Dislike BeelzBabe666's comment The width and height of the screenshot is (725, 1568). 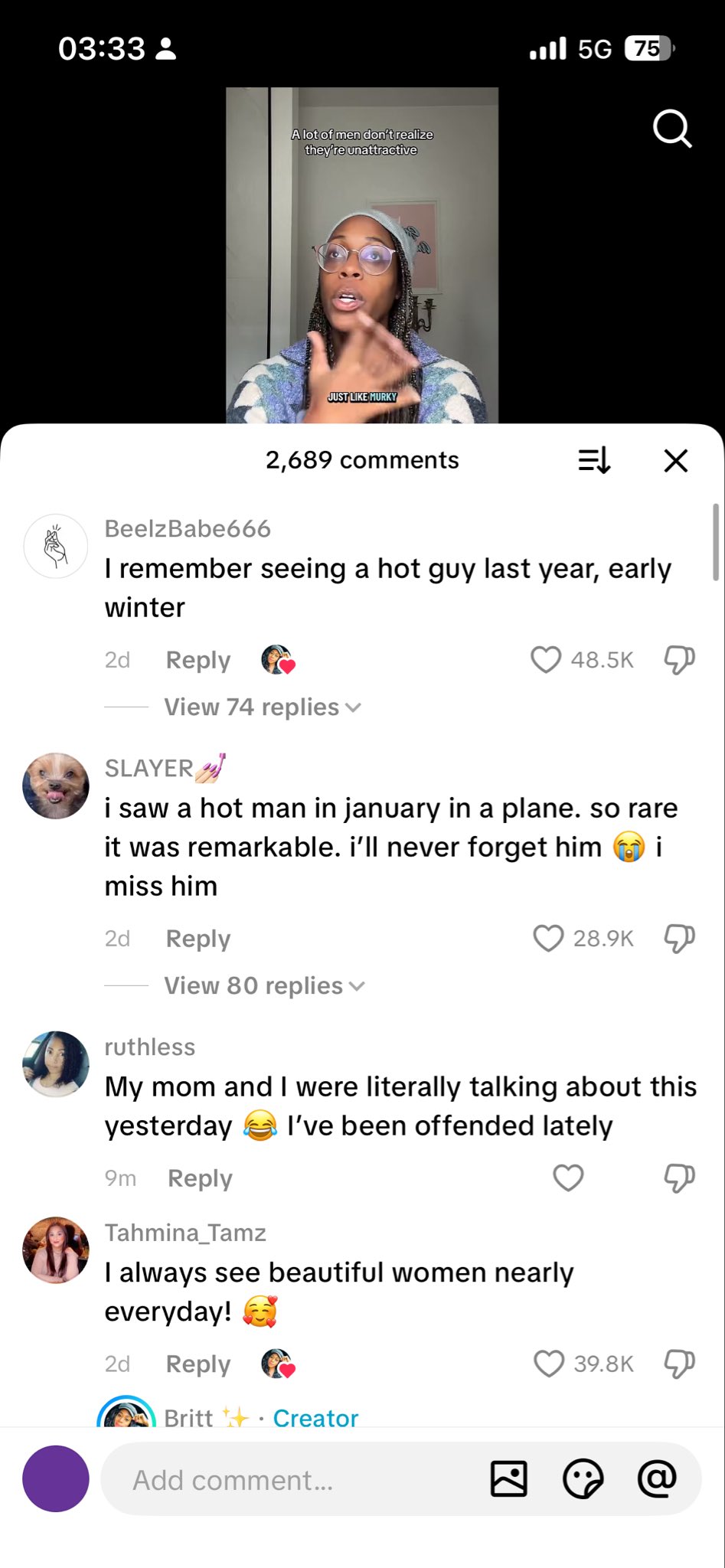point(679,659)
